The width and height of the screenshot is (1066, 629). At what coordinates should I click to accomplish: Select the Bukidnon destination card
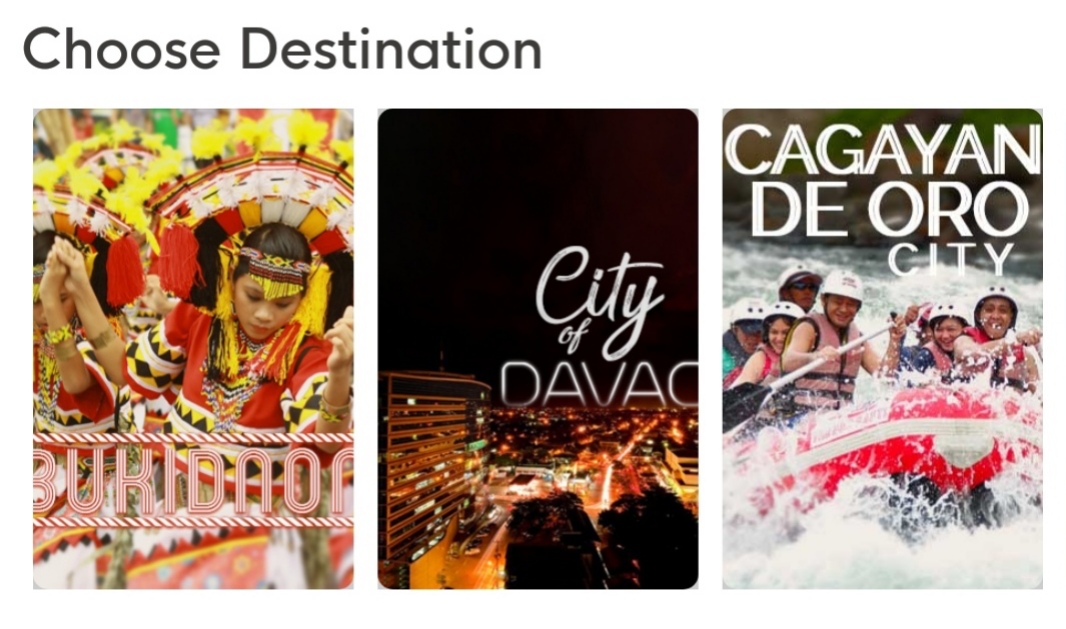[193, 348]
